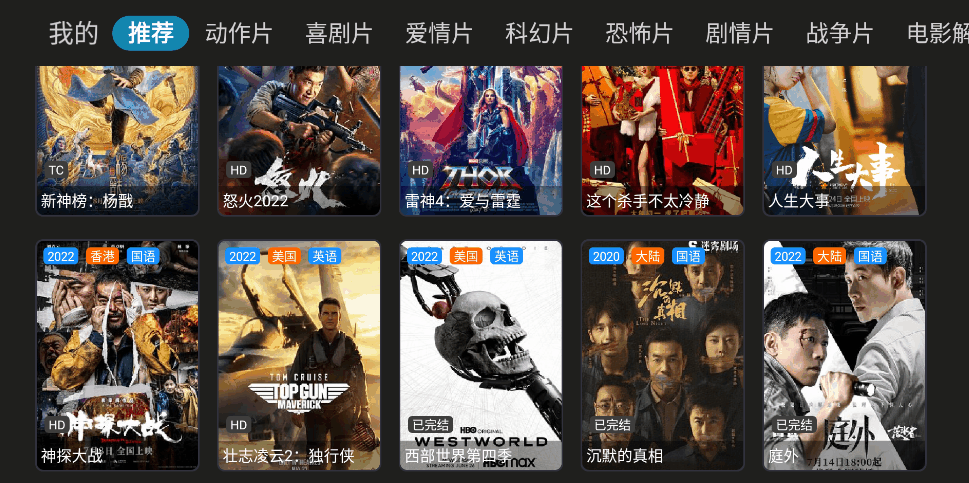Image resolution: width=969 pixels, height=483 pixels.
Task: Open the 动作片 category tab
Action: pyautogui.click(x=238, y=34)
